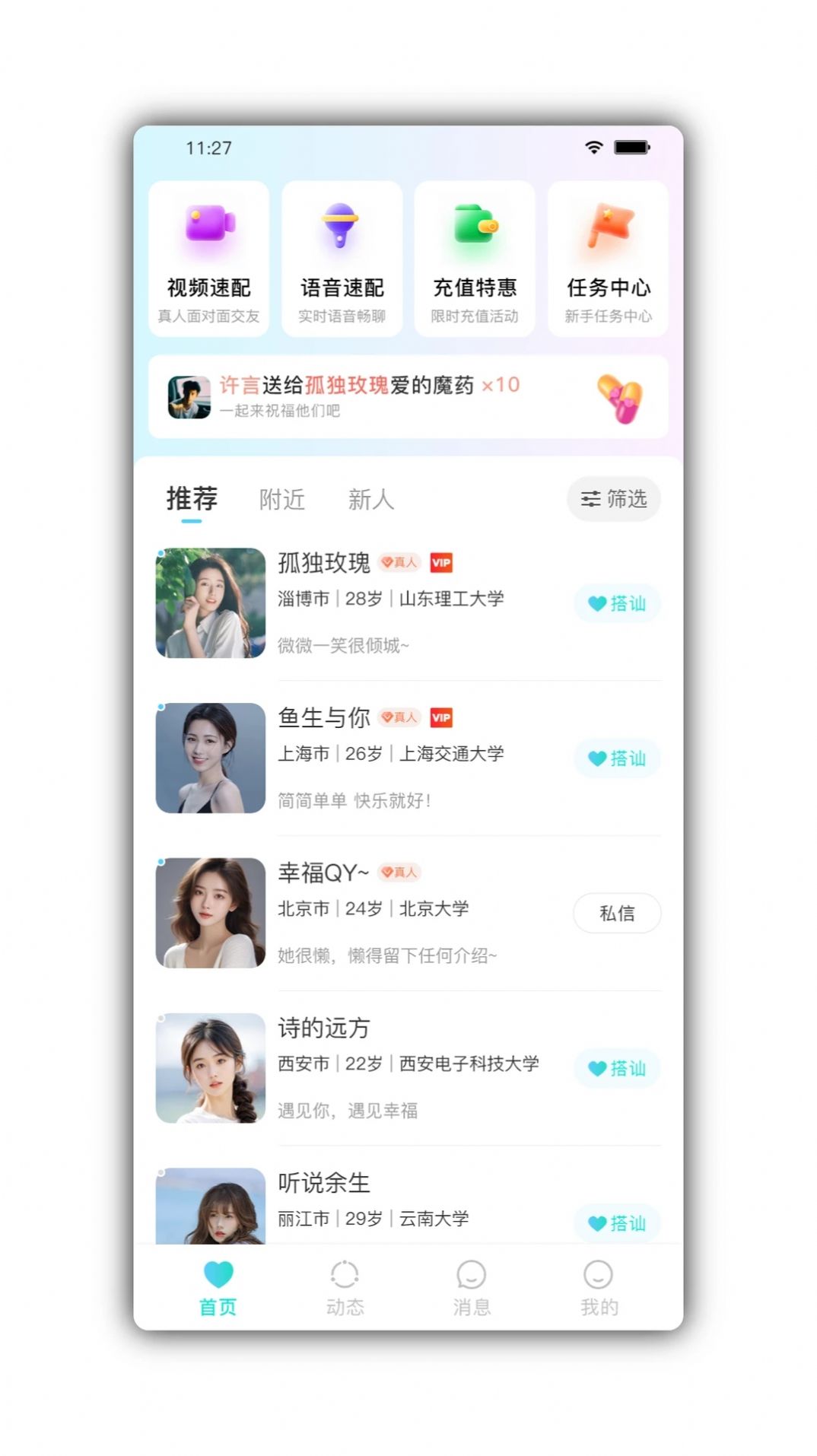Screen dimensions: 817x1456
Task: Open 孤独玫瑰's profile
Action: pos(323,563)
